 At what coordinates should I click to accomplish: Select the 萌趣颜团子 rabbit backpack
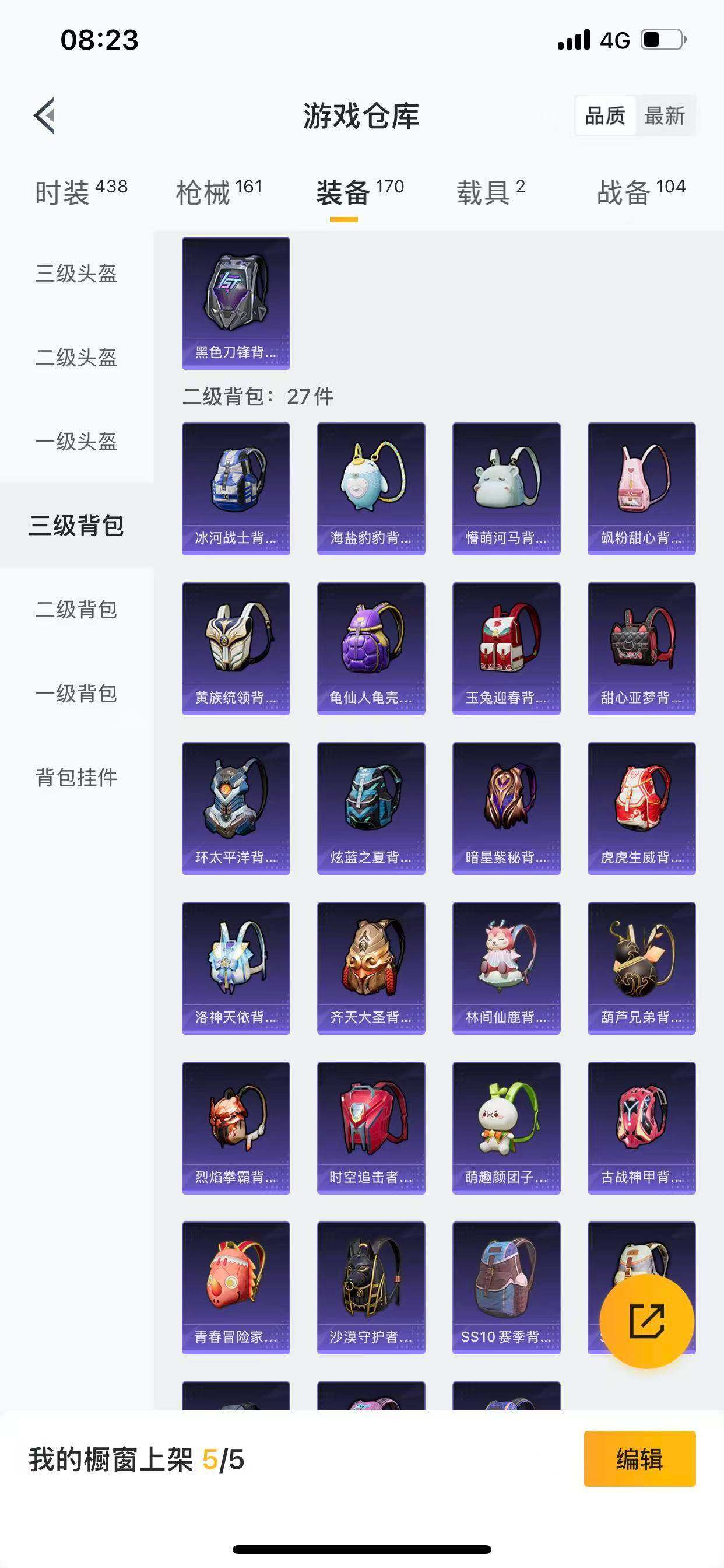[x=505, y=1128]
